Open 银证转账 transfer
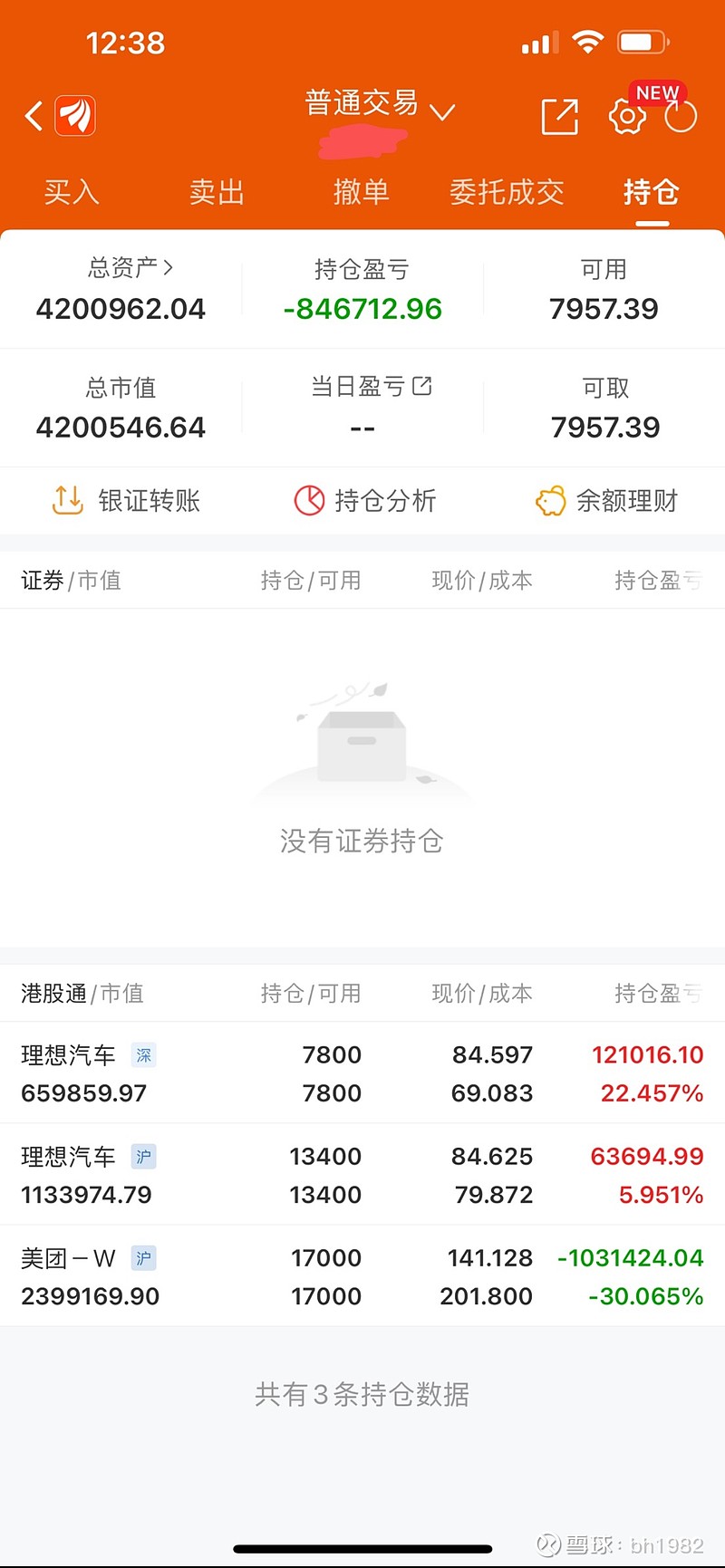 125,500
